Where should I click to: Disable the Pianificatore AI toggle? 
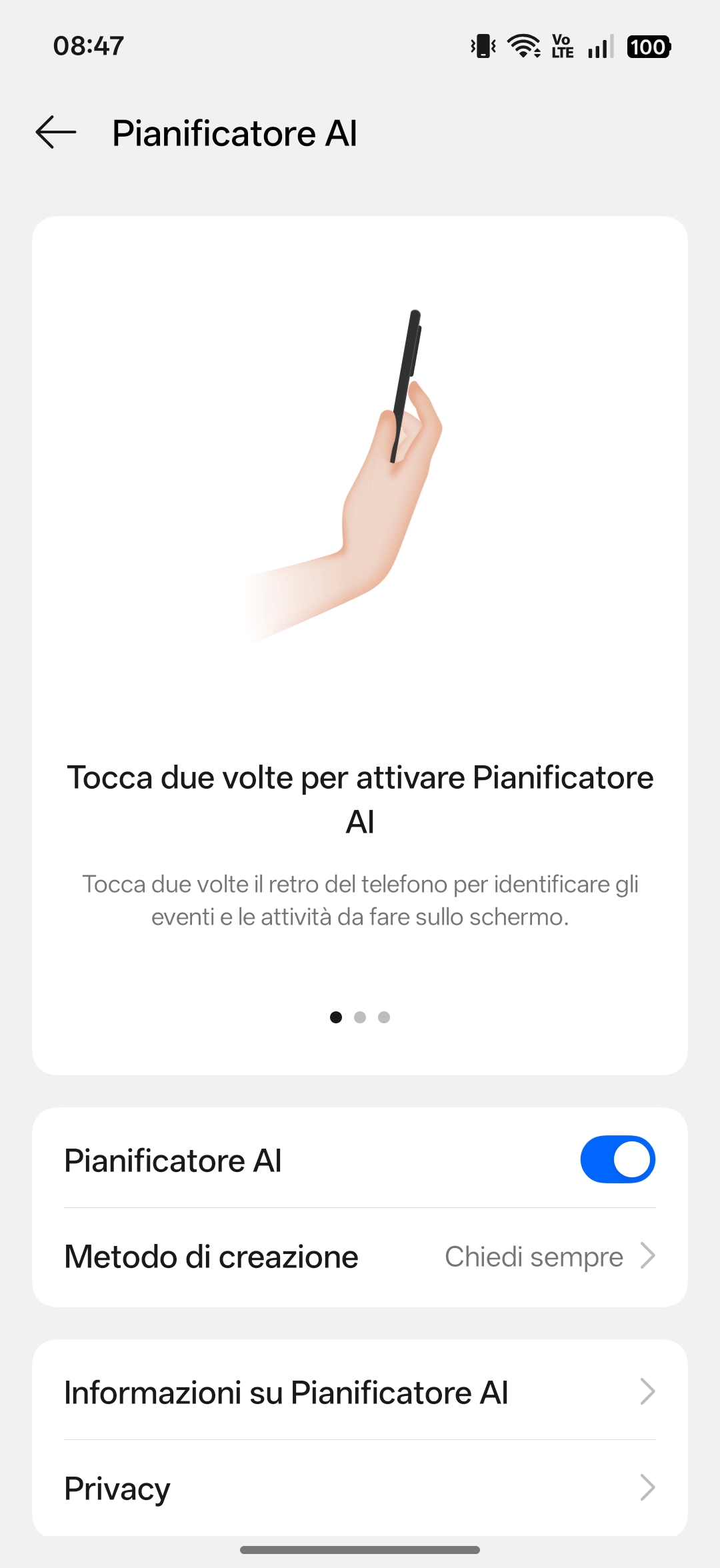[x=617, y=1159]
